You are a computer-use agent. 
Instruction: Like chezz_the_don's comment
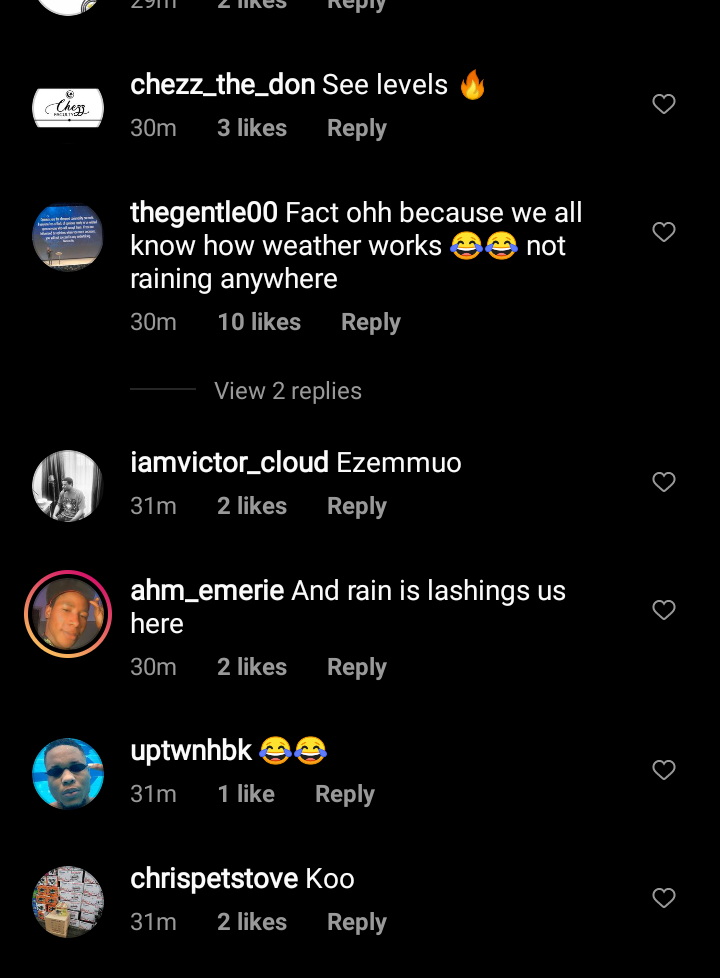click(x=664, y=104)
